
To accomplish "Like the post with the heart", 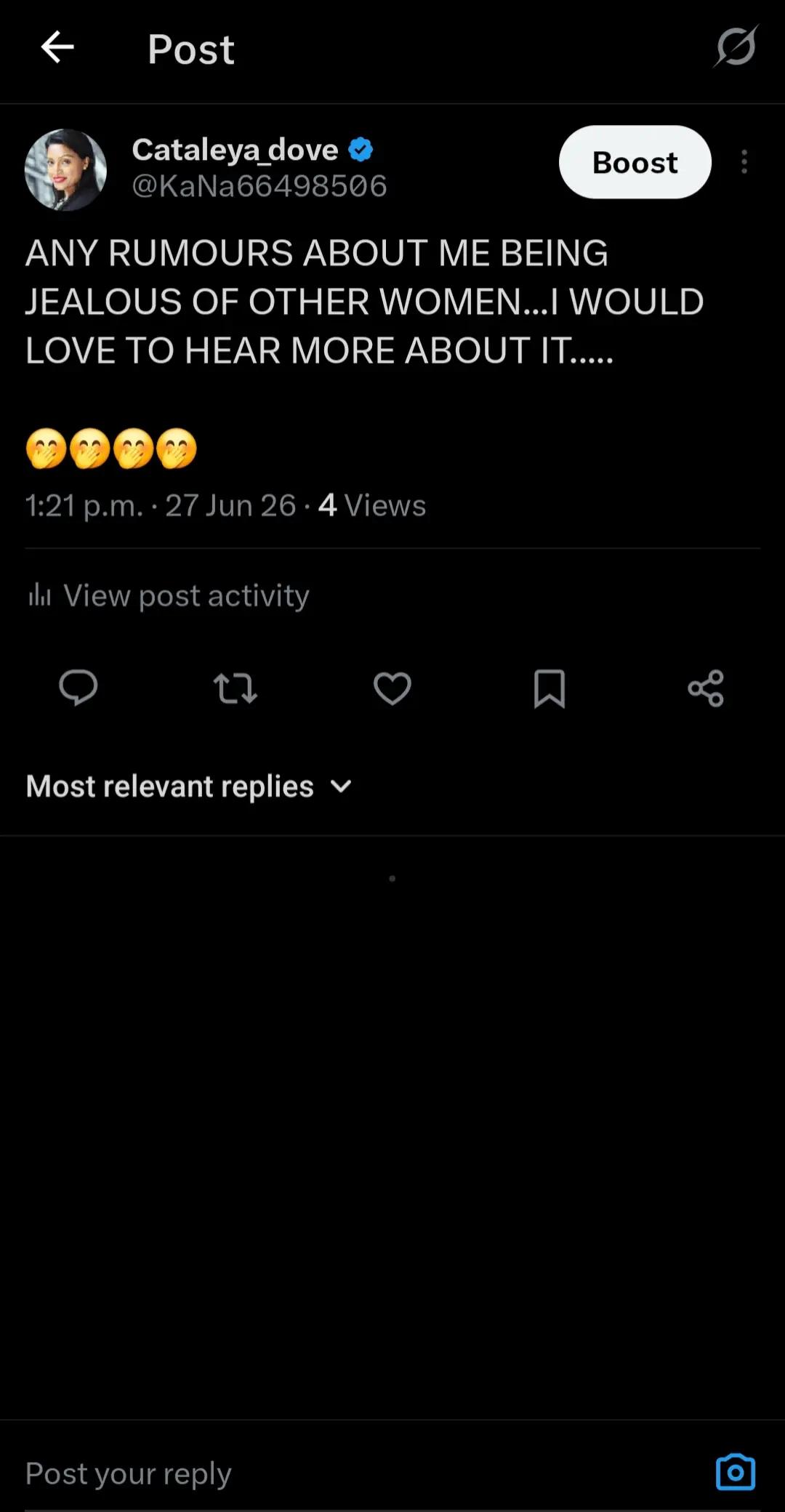I will (392, 688).
